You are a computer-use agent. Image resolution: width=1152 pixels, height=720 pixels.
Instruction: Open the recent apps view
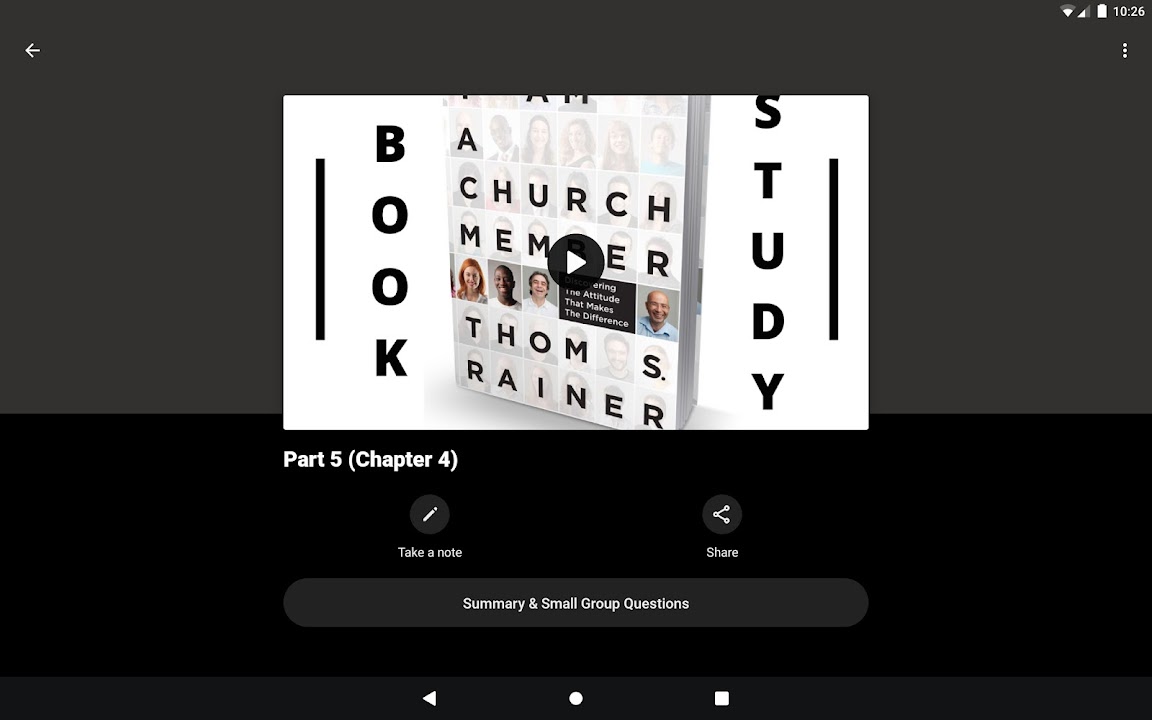pos(722,698)
